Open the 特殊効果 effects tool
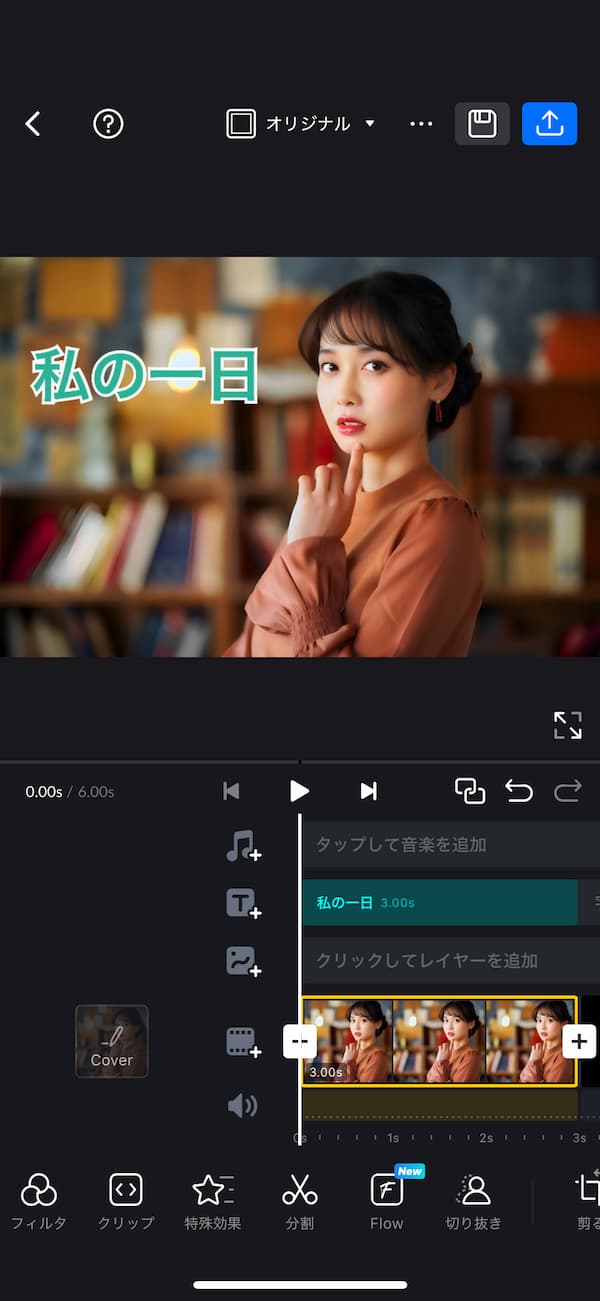This screenshot has height=1301, width=600. (211, 1201)
